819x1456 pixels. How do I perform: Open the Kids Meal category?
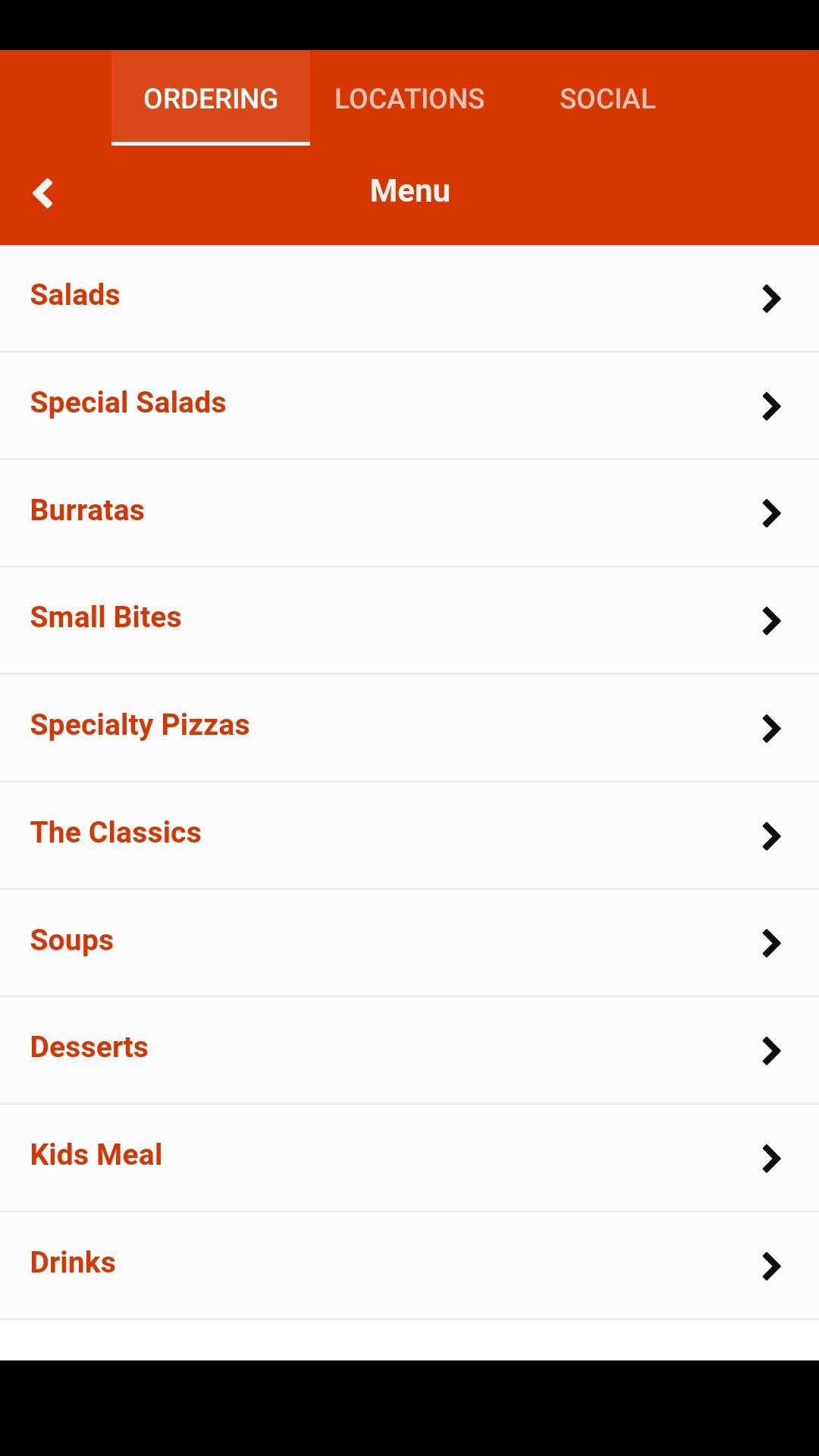click(x=409, y=1157)
